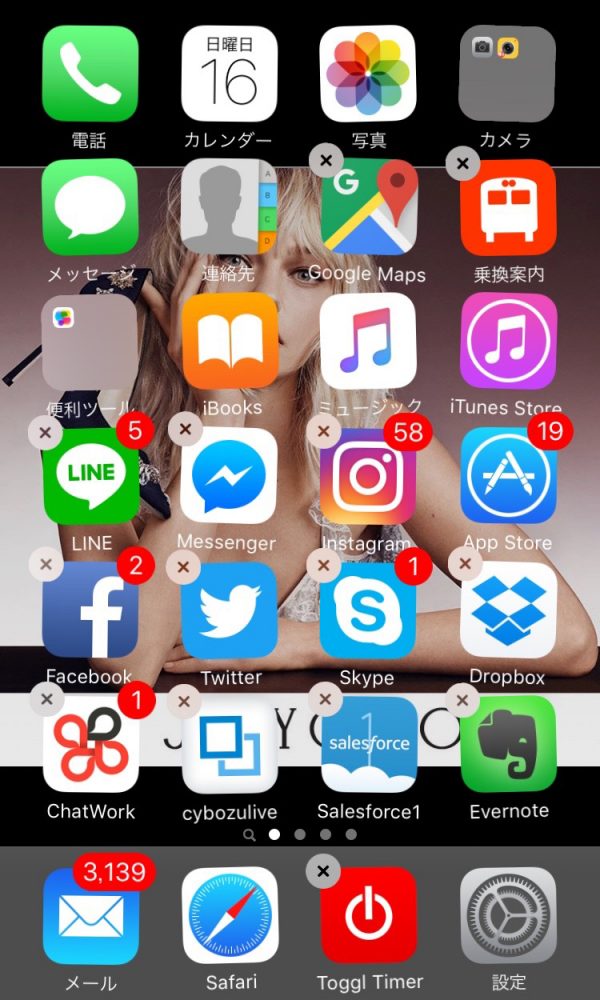Tap the Facebook app icon
Viewport: 600px width, 1000px height.
pos(91,610)
